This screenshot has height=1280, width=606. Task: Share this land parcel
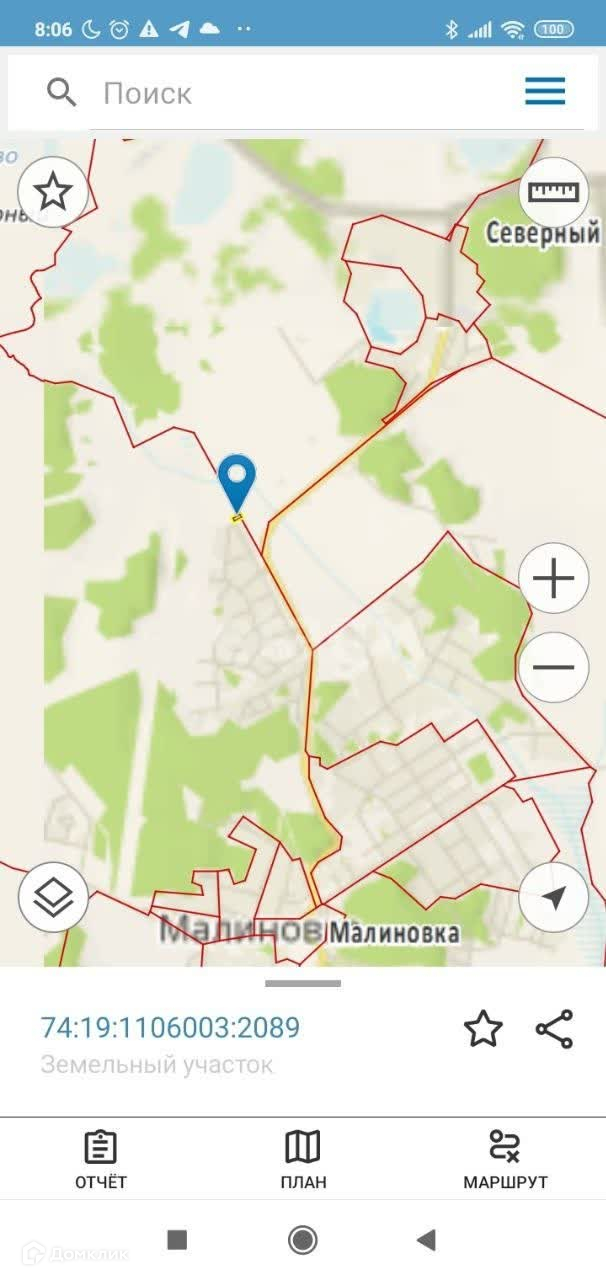[x=554, y=1029]
